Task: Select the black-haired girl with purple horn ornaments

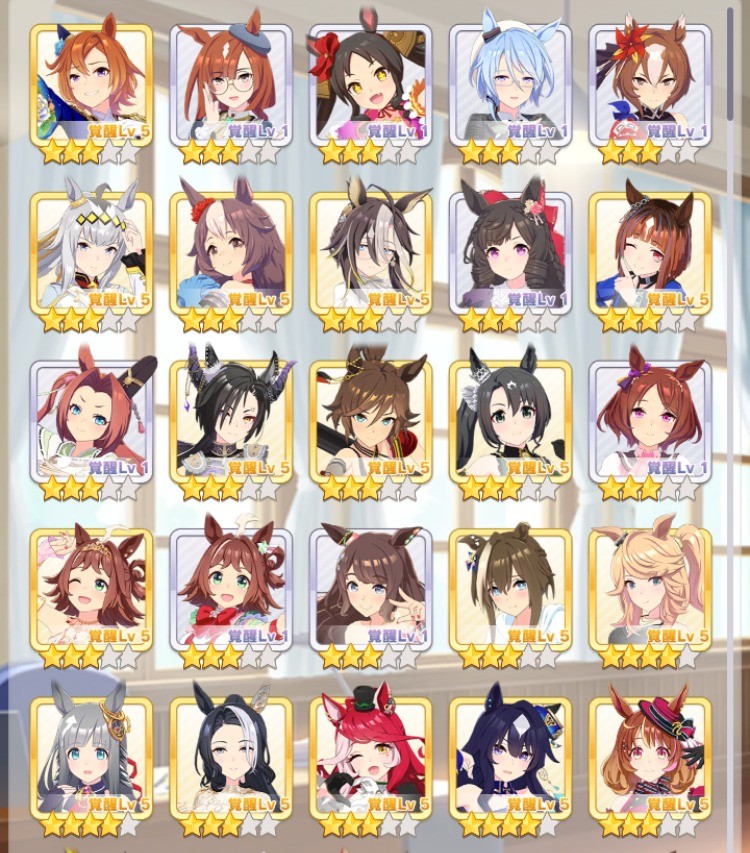Action: tap(231, 420)
